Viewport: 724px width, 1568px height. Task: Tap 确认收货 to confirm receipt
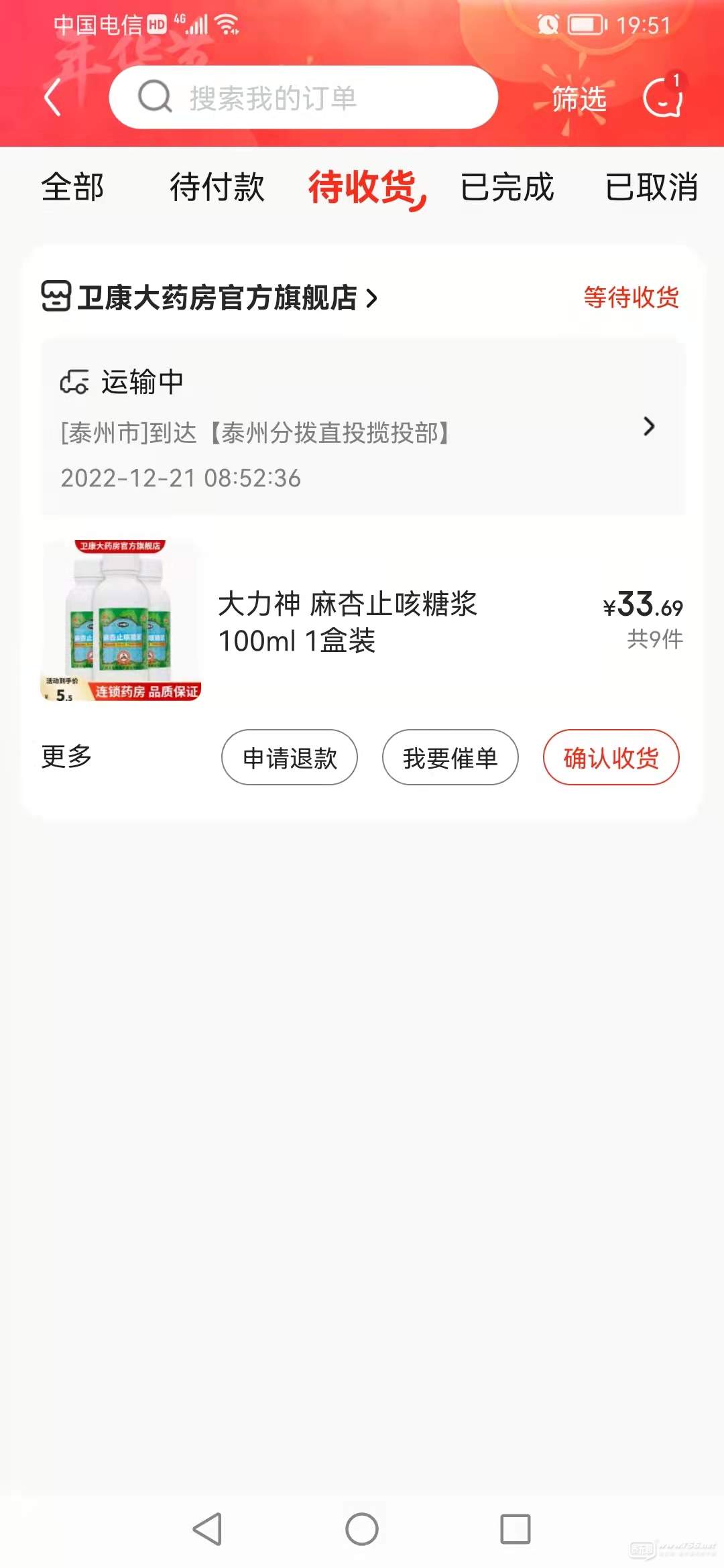pos(611,757)
